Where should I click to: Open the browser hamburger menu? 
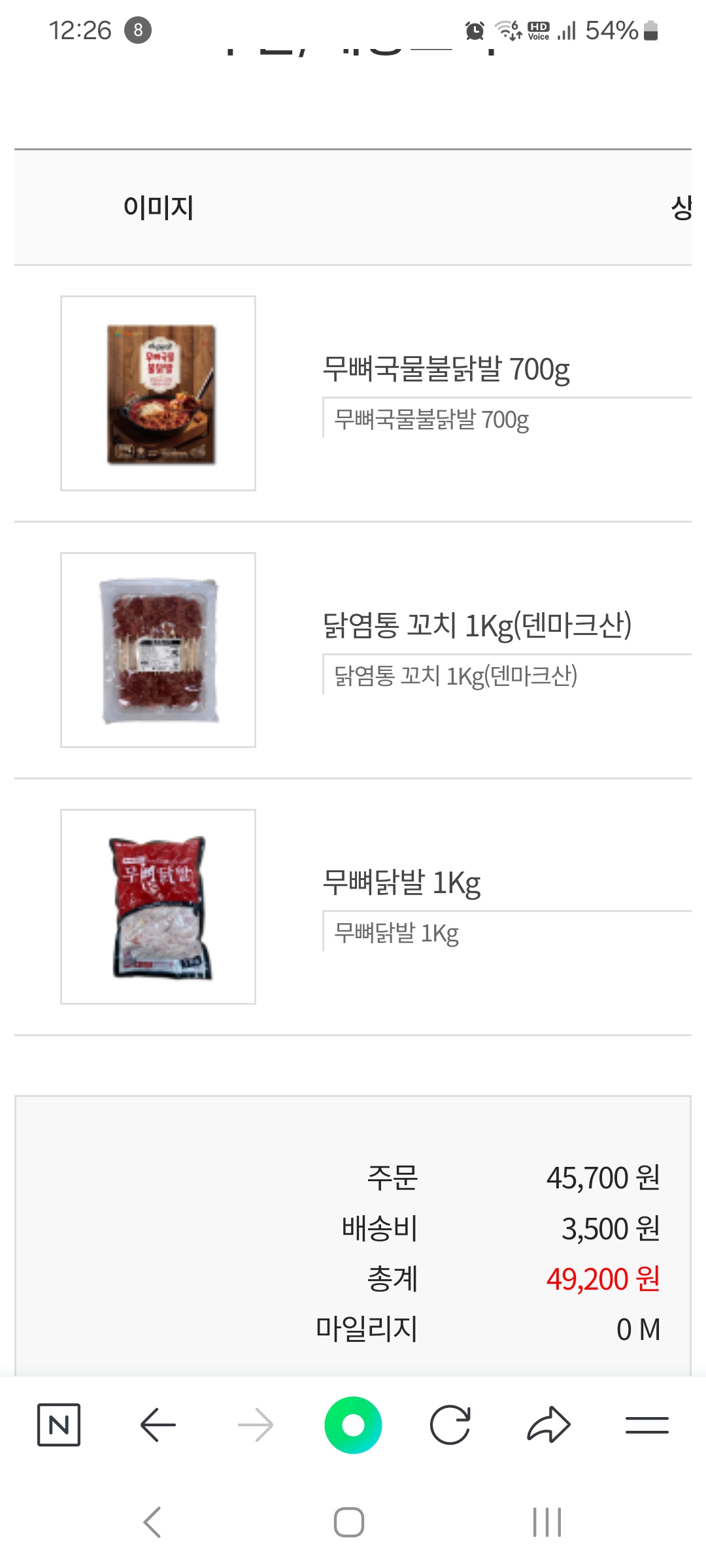pyautogui.click(x=647, y=1425)
